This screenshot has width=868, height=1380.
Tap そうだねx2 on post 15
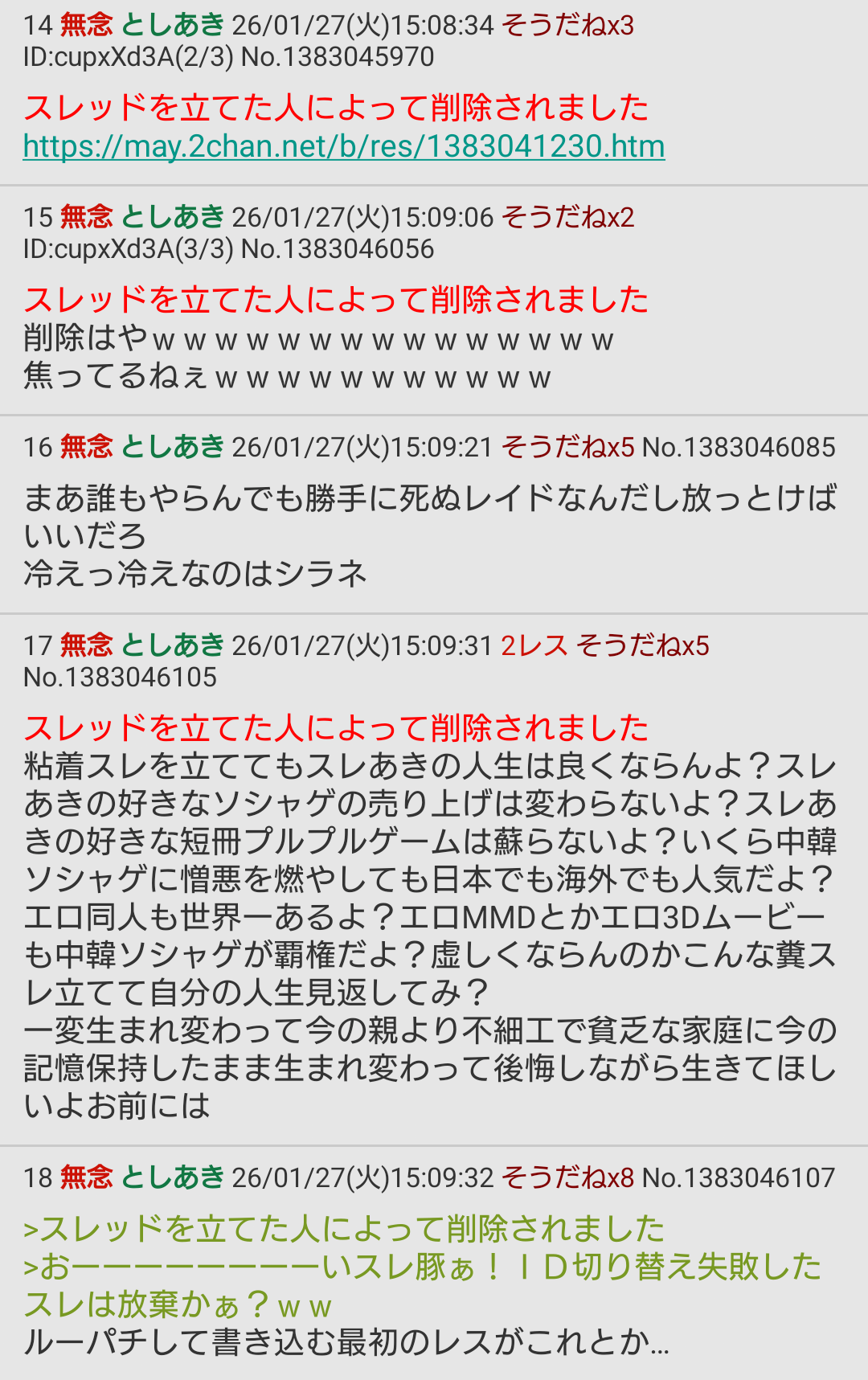[567, 217]
